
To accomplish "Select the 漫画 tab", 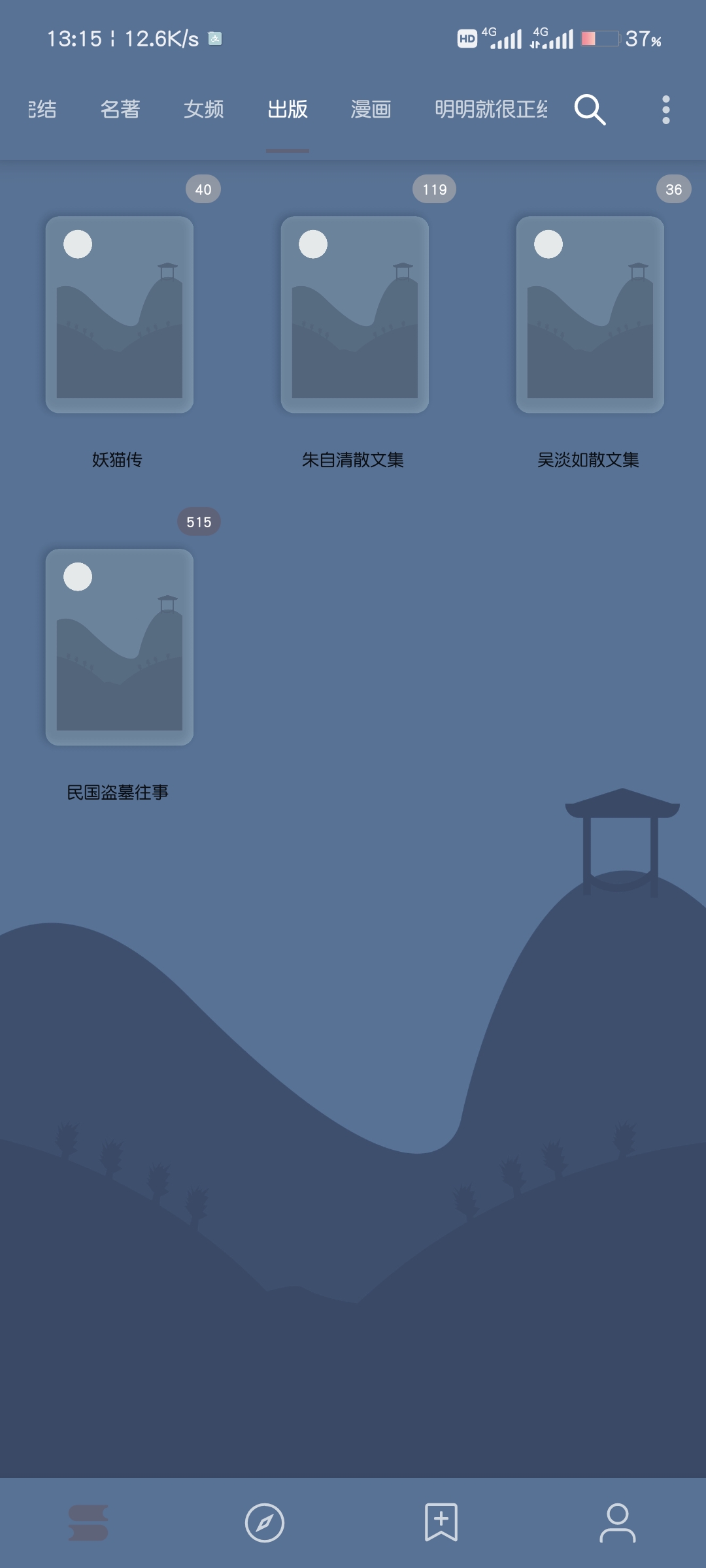I will tap(371, 109).
